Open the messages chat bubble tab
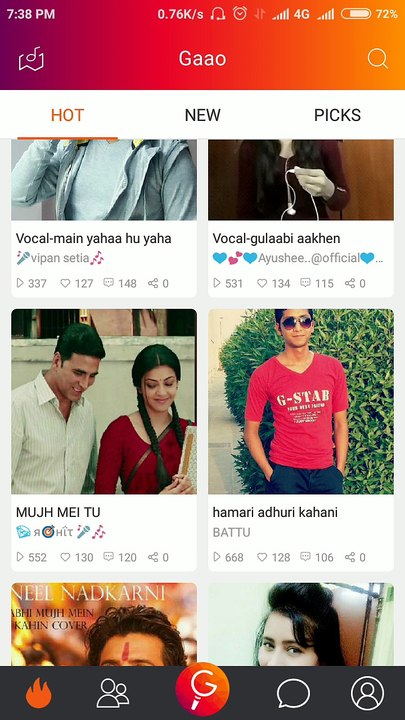The height and width of the screenshot is (720, 405). coord(293,693)
